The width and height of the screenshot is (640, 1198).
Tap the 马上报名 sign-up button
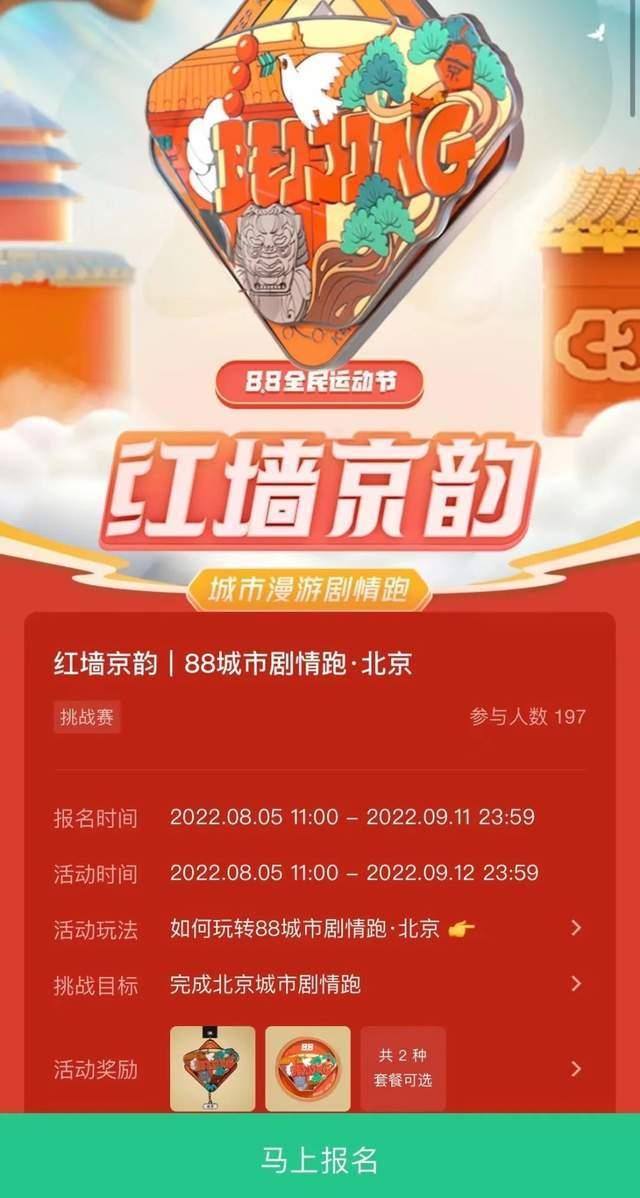pos(320,1160)
